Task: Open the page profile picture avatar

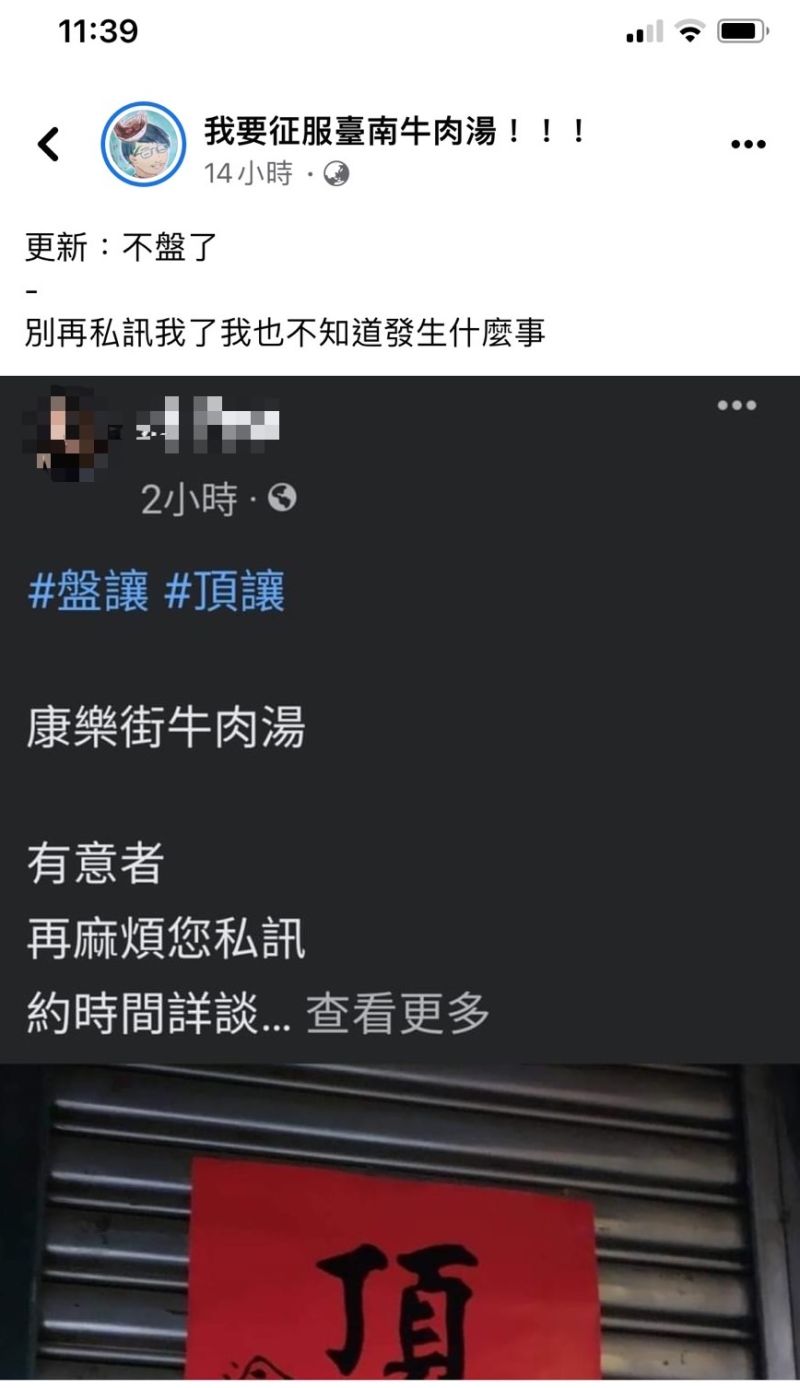Action: [x=144, y=144]
